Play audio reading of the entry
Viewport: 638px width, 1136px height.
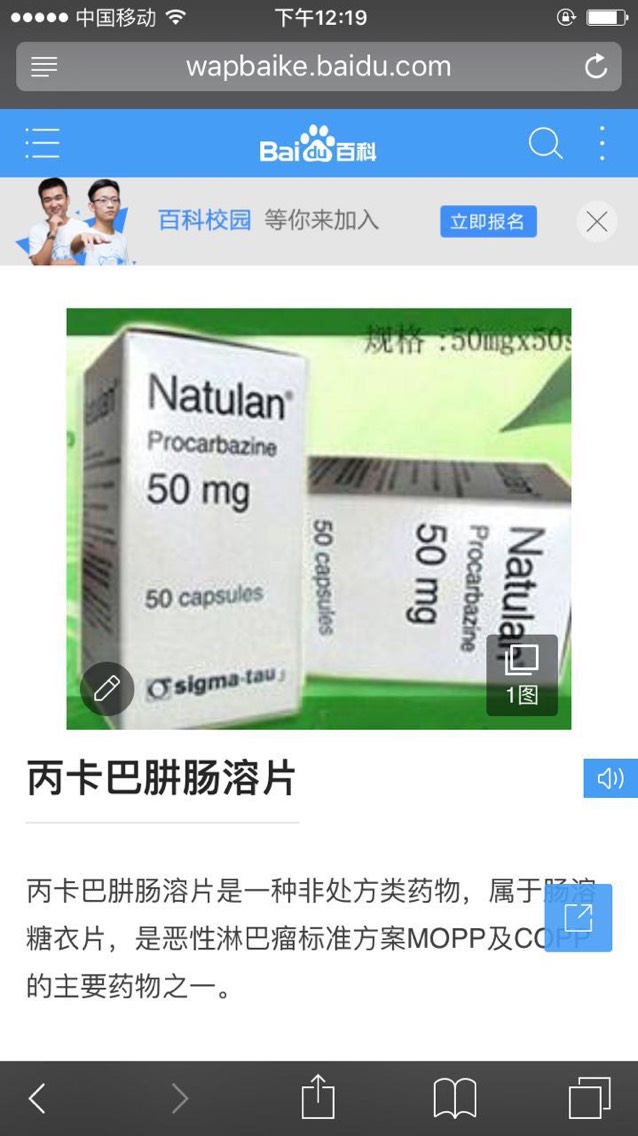(x=610, y=778)
